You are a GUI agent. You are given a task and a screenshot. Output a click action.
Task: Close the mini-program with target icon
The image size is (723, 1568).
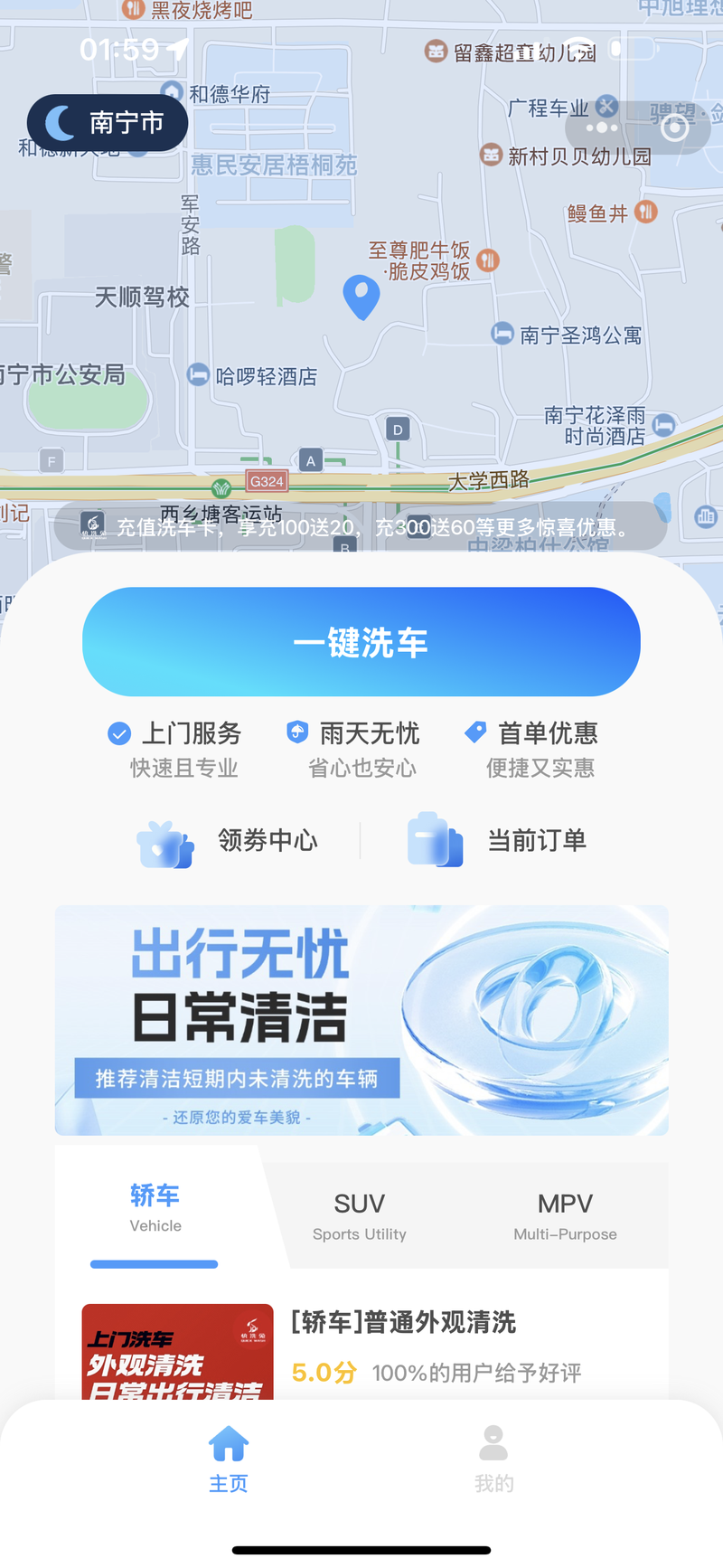pyautogui.click(x=674, y=128)
